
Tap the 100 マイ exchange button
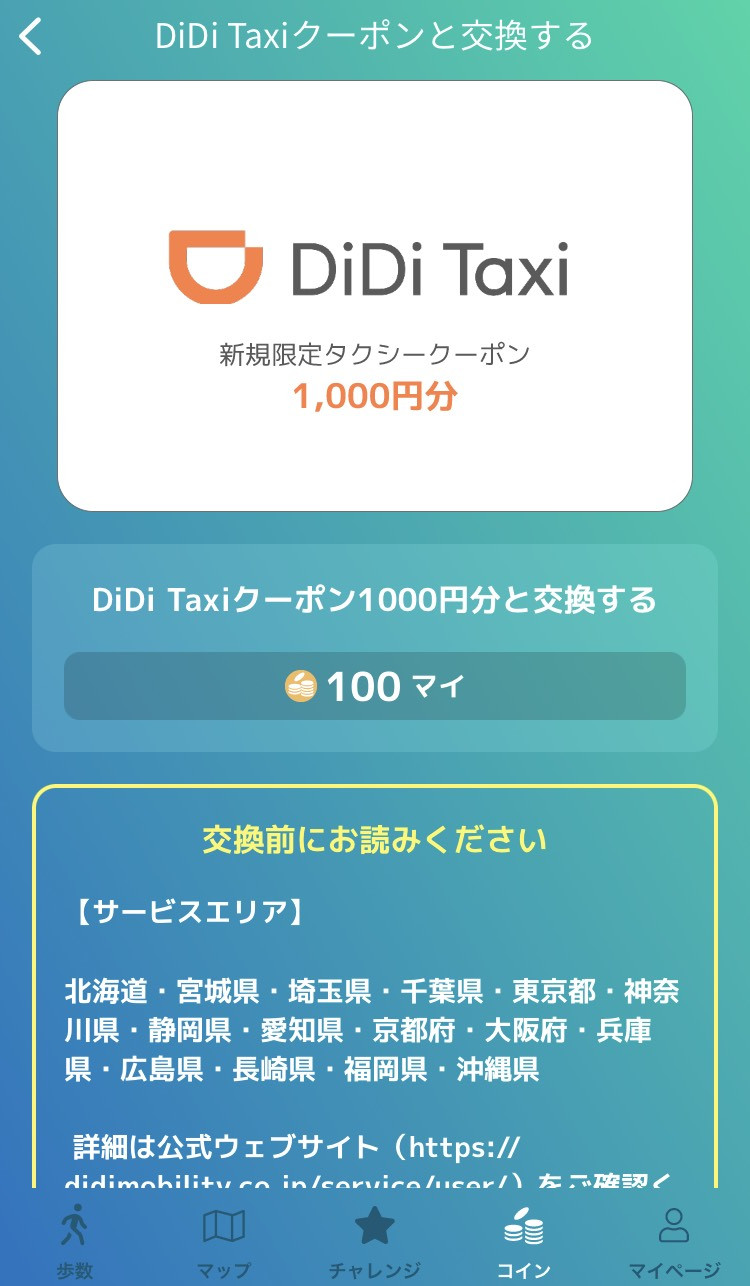tap(375, 686)
